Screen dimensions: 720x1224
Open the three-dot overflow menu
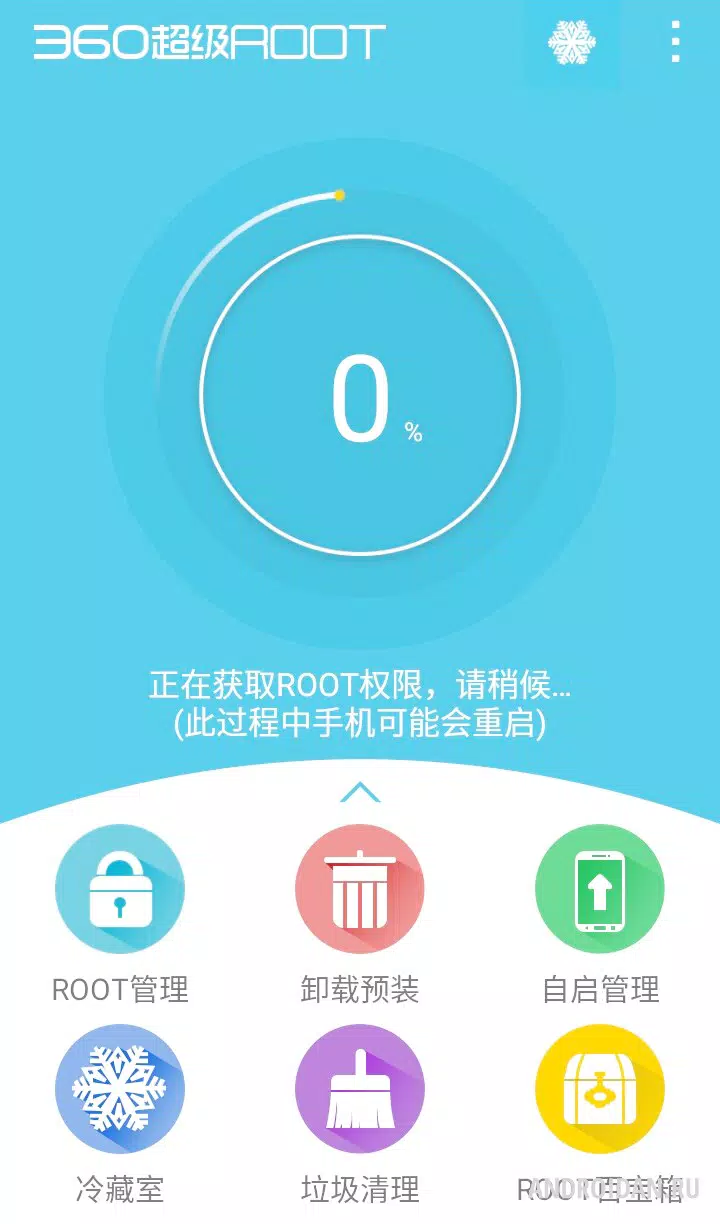[676, 42]
